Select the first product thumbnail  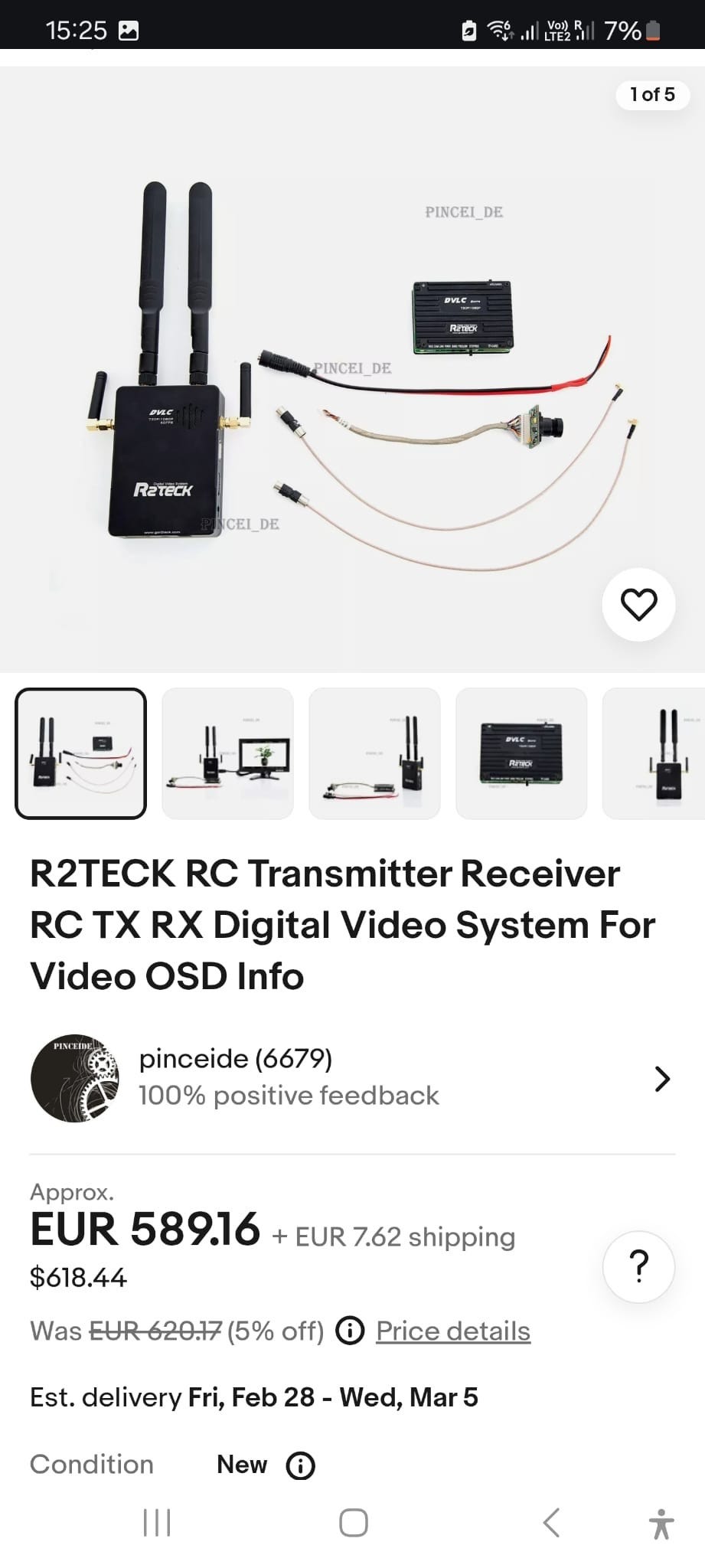coord(81,753)
